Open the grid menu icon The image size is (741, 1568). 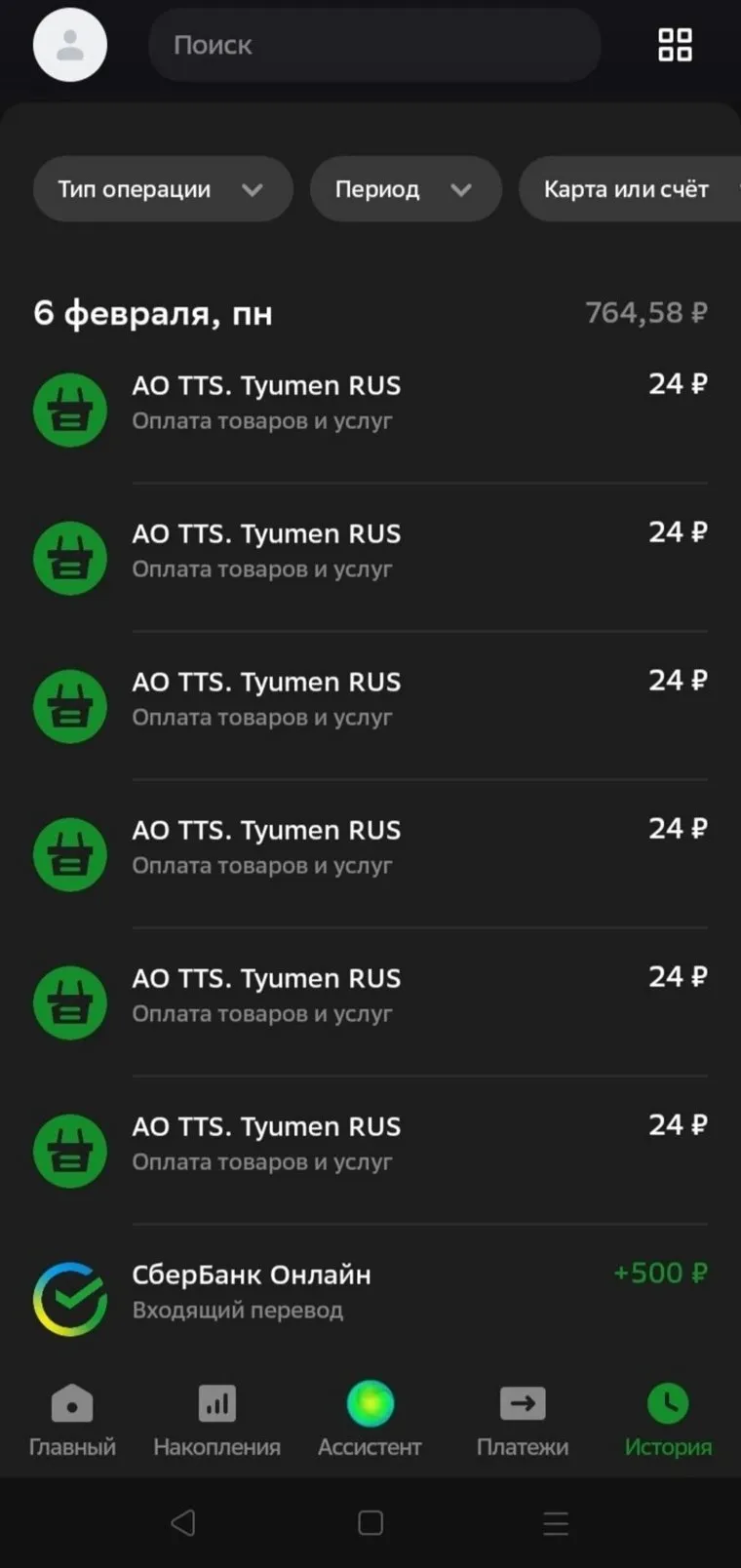coord(675,45)
